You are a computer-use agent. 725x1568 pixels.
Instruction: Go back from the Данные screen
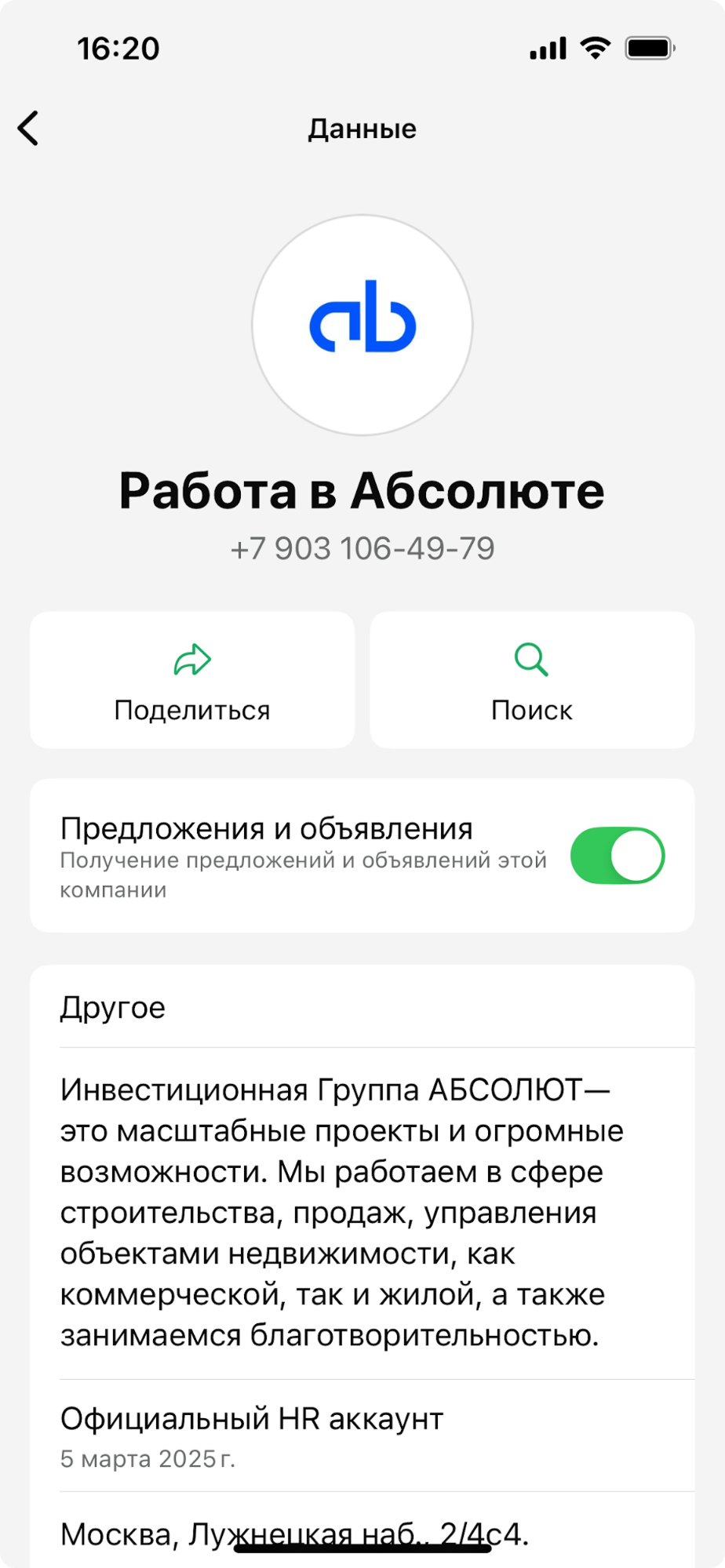[x=29, y=129]
